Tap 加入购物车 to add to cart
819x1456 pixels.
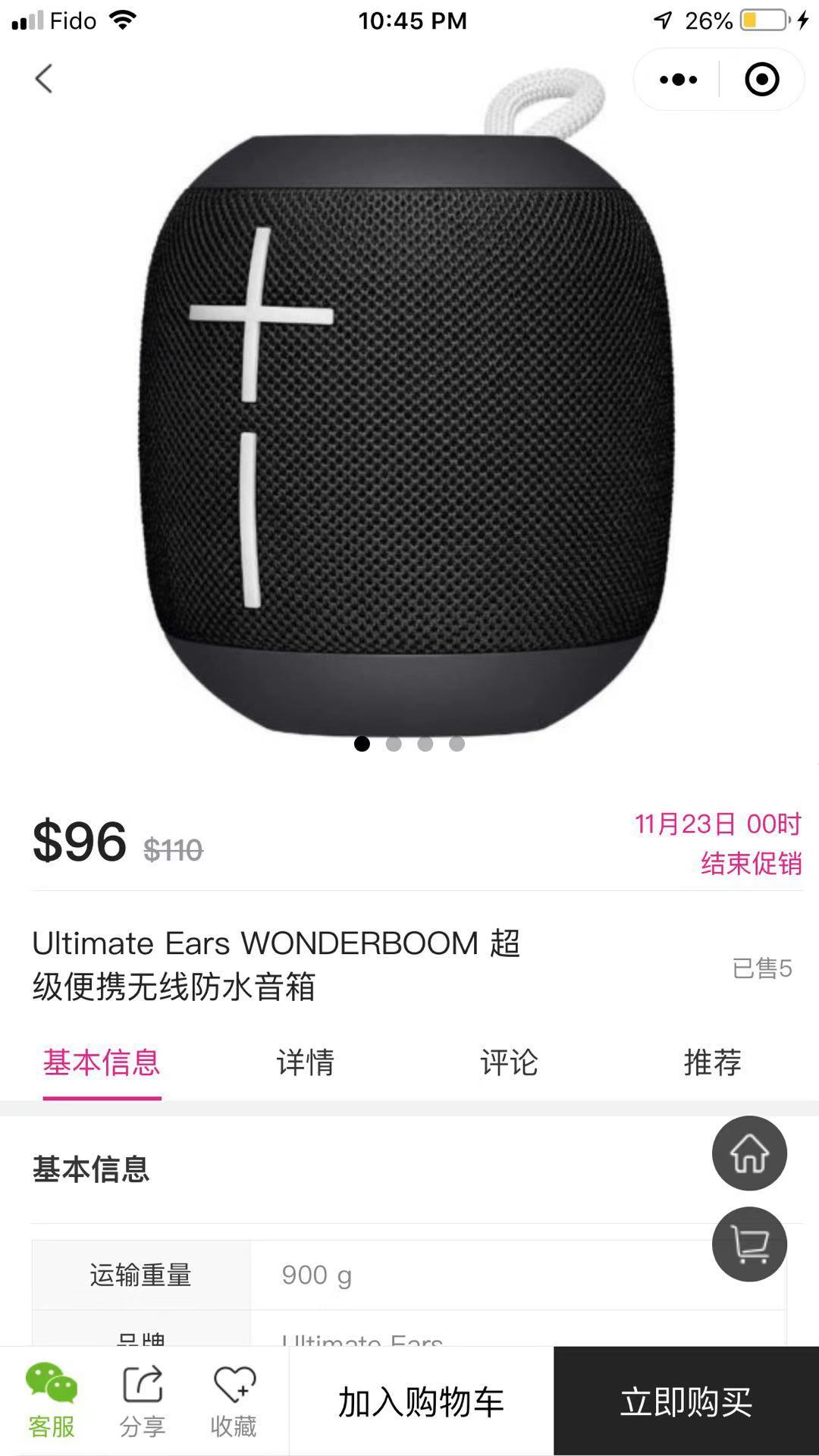click(421, 1401)
